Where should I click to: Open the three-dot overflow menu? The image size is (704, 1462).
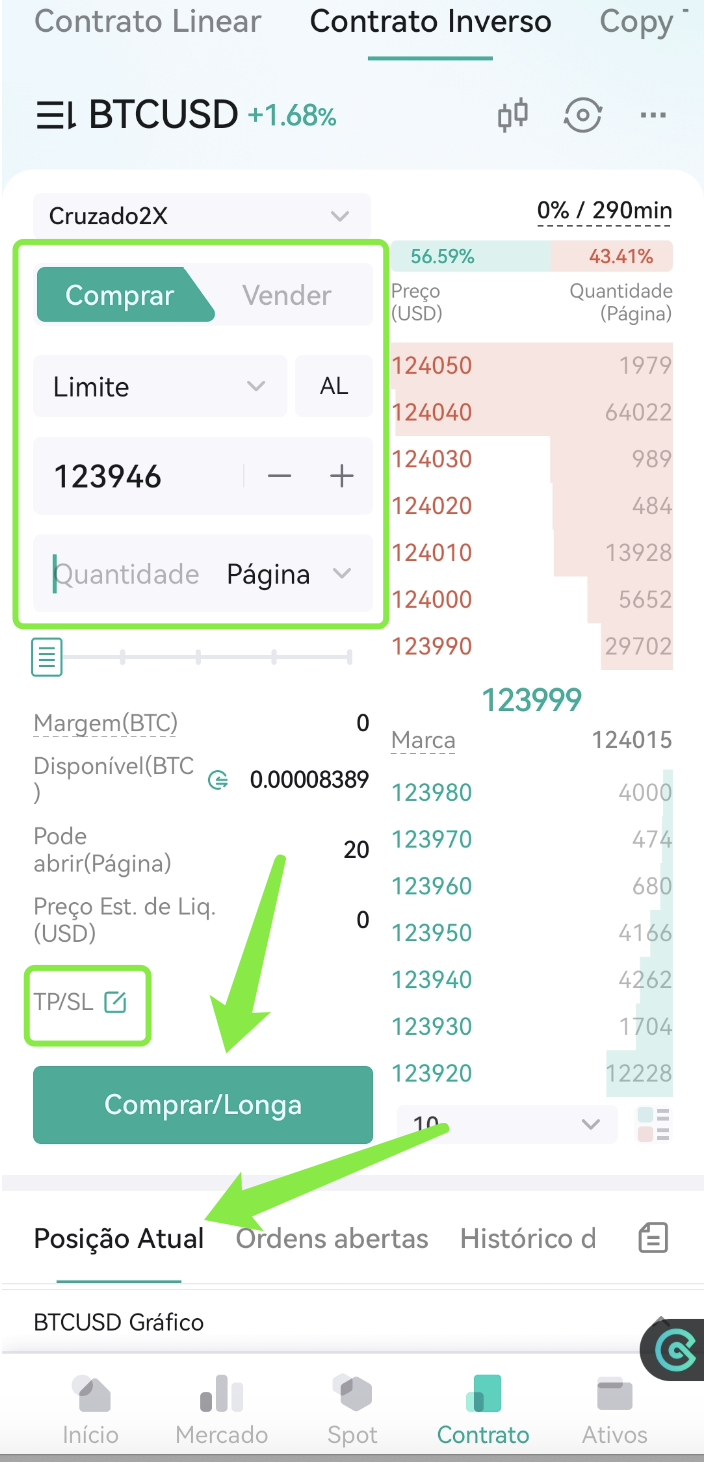(x=653, y=116)
